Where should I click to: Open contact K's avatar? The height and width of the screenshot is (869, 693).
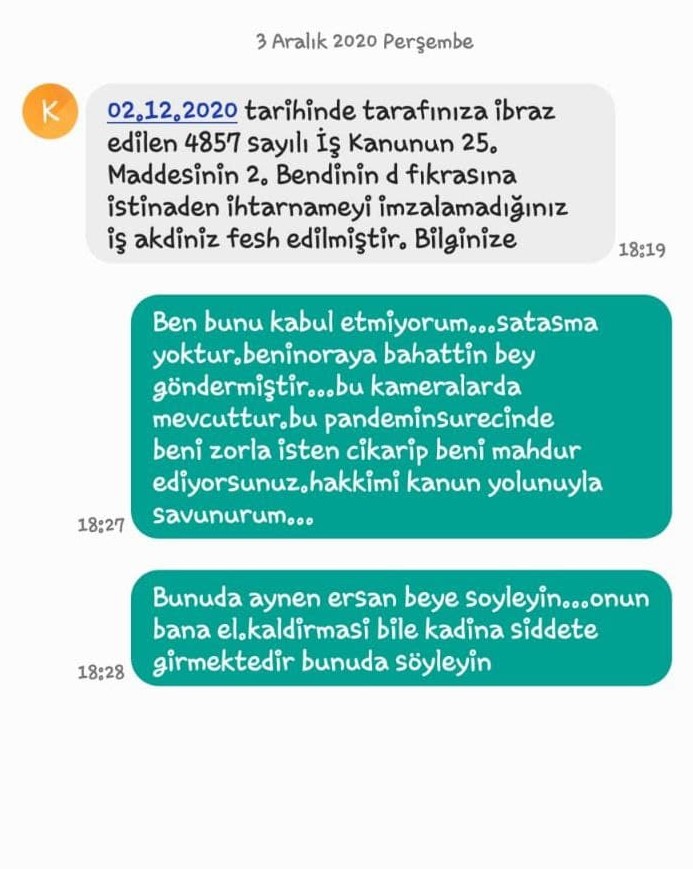(x=49, y=112)
